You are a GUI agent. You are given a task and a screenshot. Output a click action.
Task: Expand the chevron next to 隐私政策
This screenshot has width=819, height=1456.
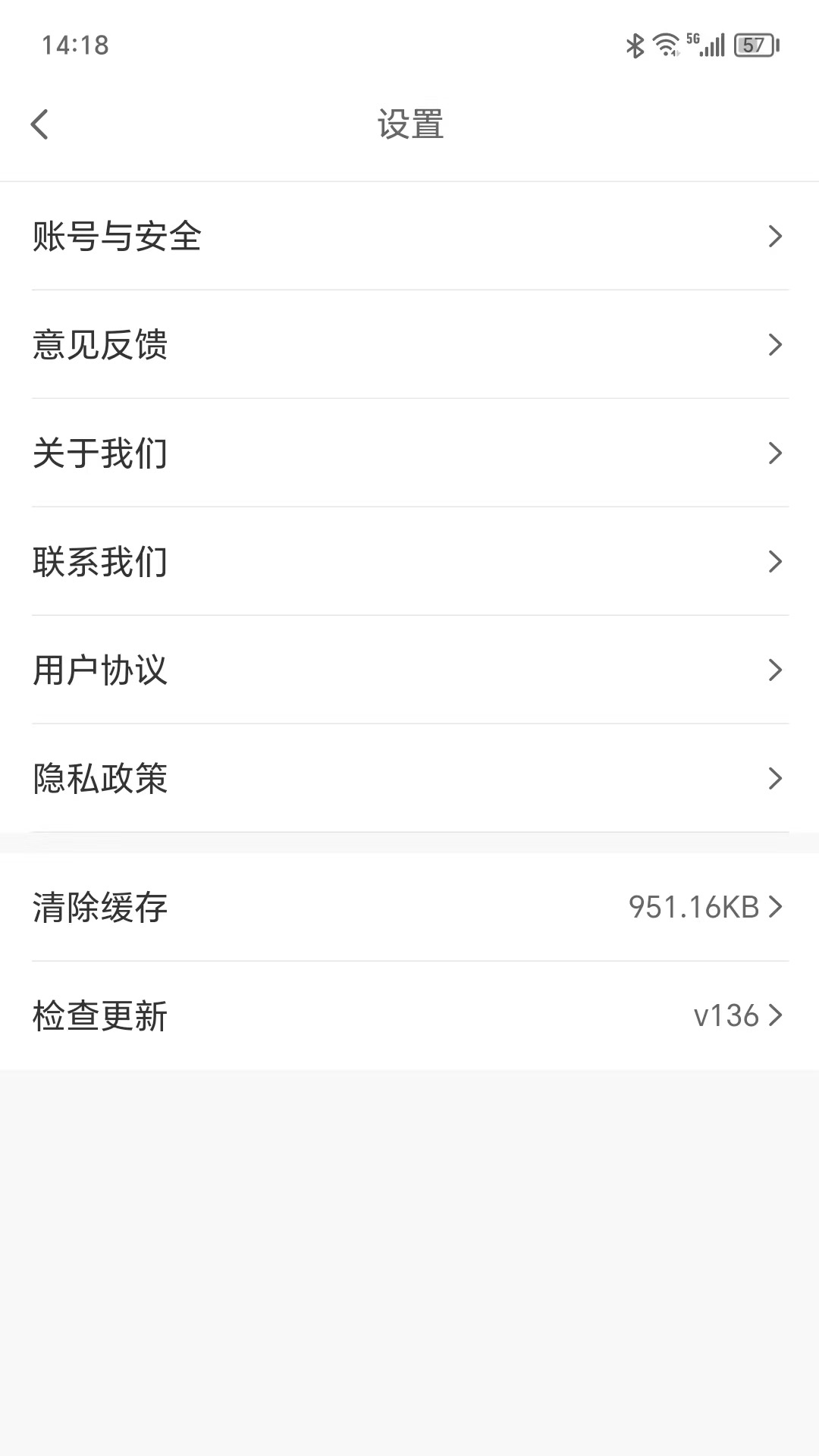pyautogui.click(x=775, y=778)
